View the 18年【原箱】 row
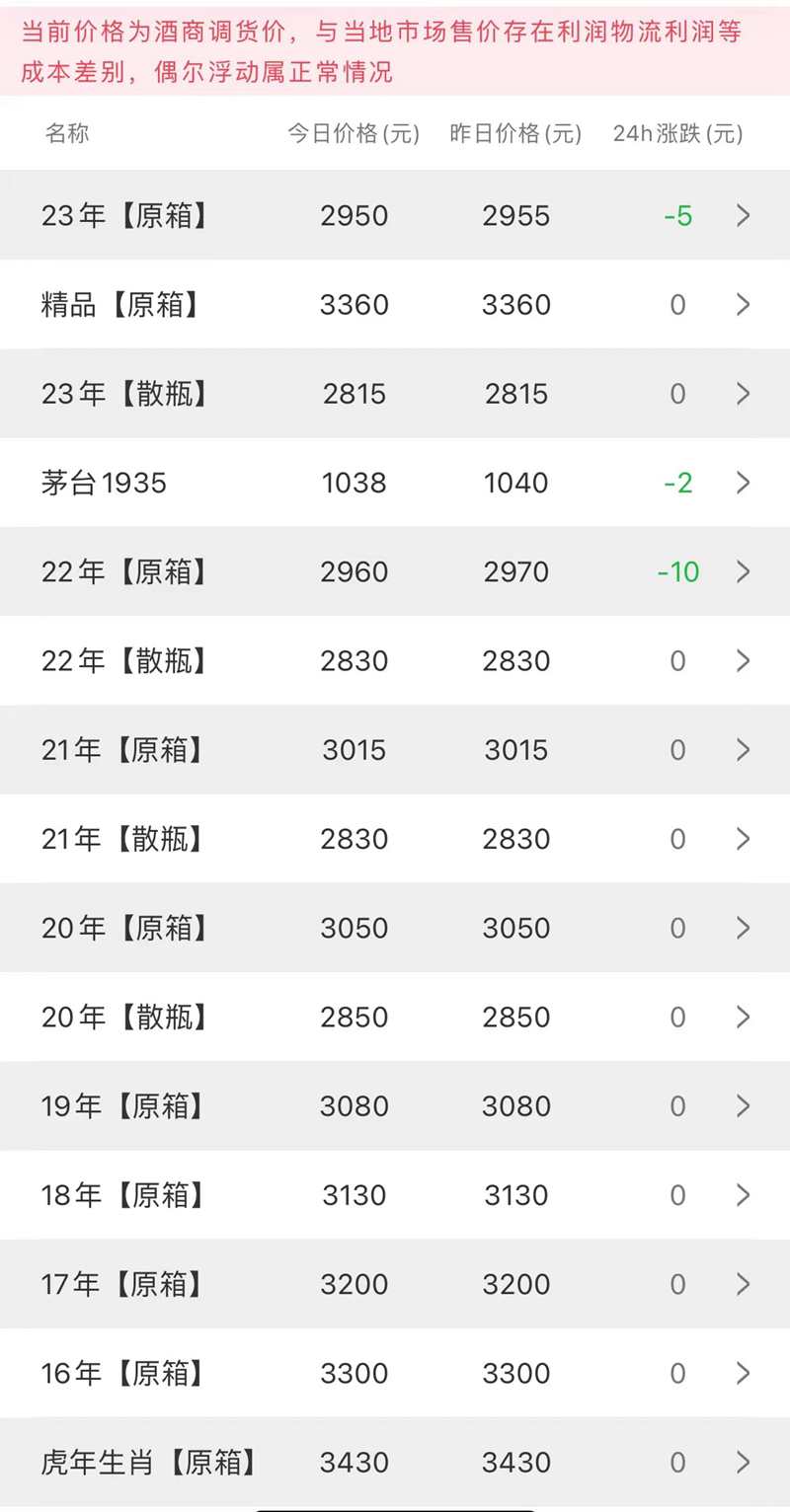The height and width of the screenshot is (1512, 790). (395, 1195)
